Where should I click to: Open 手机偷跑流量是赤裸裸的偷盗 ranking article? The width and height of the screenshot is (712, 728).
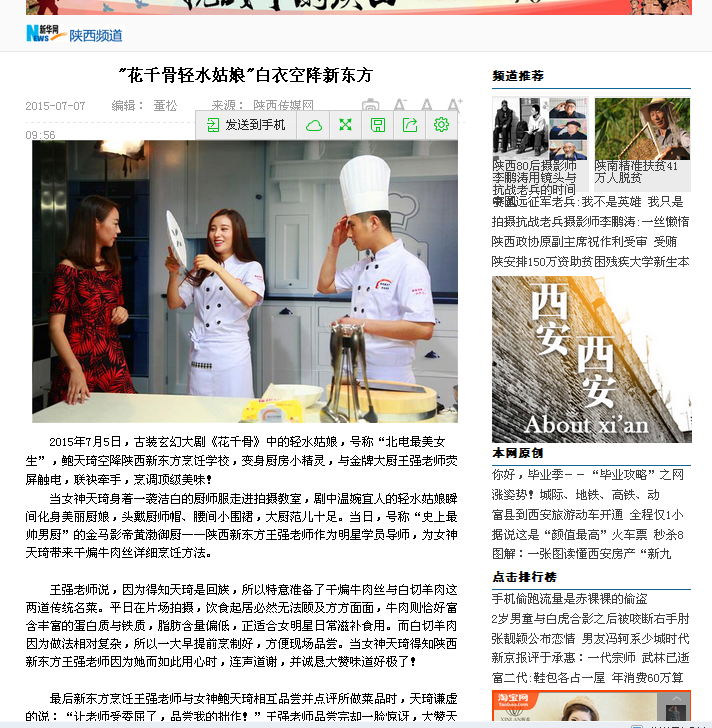coord(569,598)
